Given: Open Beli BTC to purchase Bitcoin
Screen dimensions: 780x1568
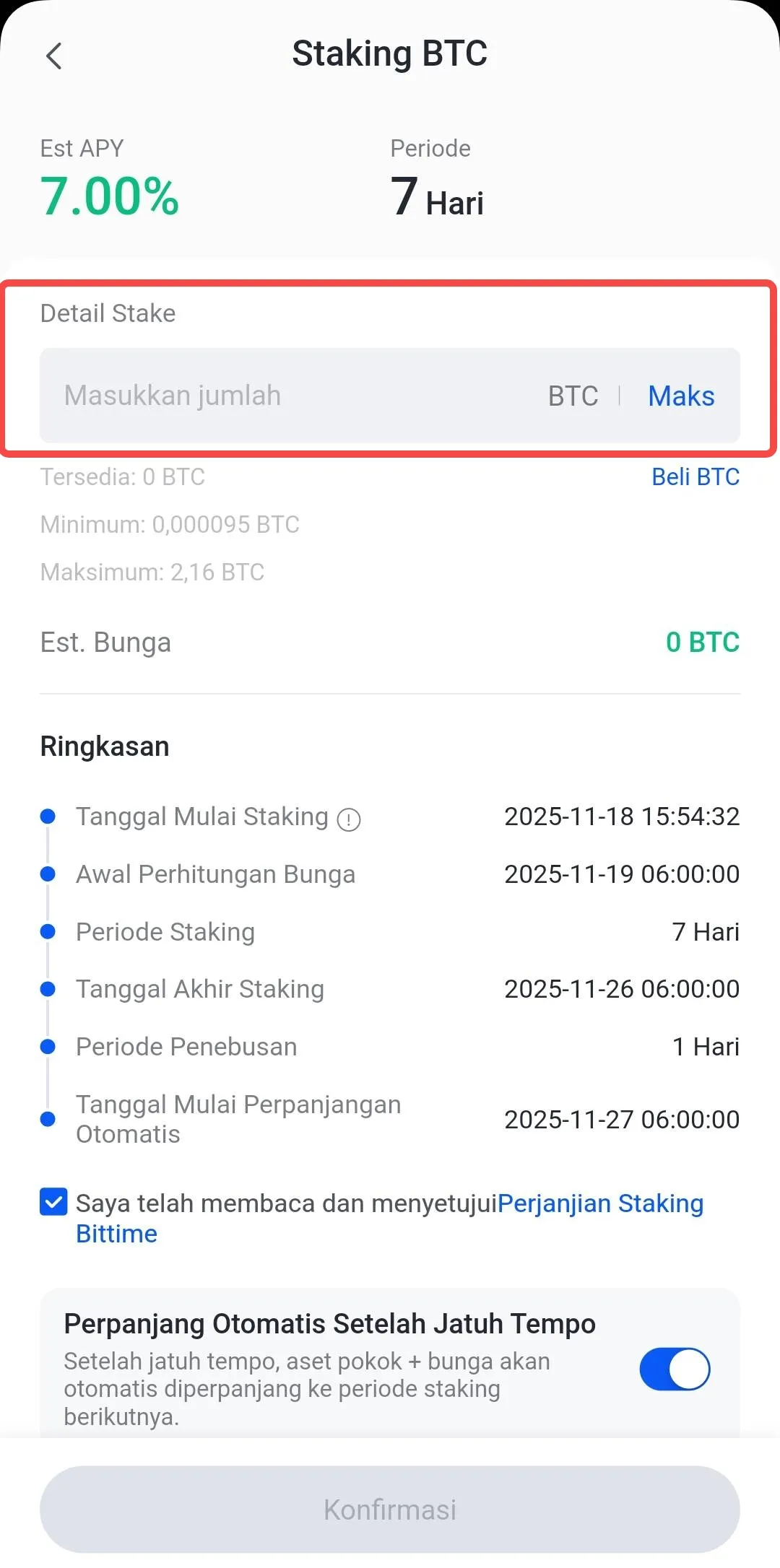Looking at the screenshot, I should 694,476.
